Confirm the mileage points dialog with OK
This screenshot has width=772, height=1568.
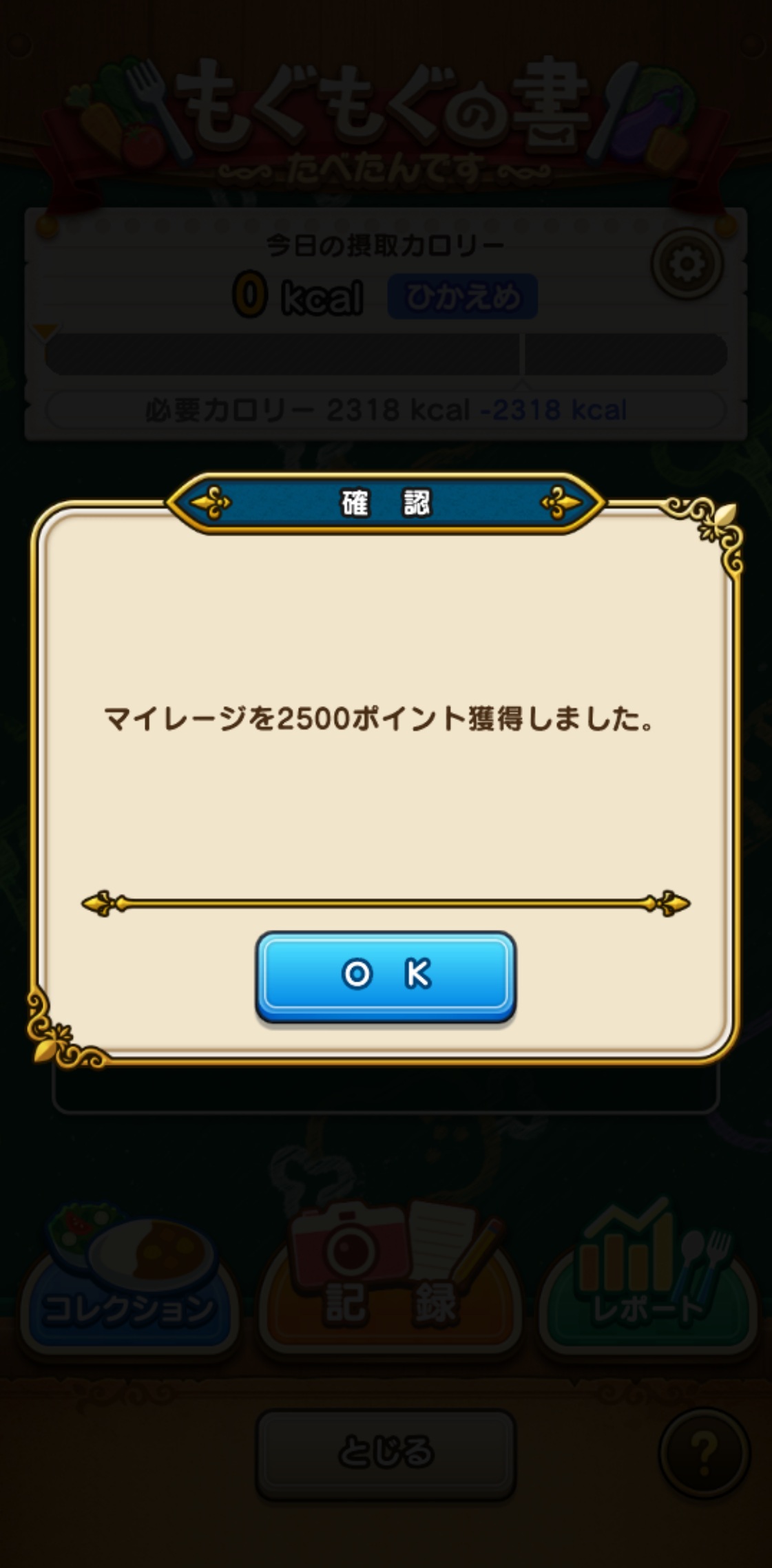pos(386,975)
